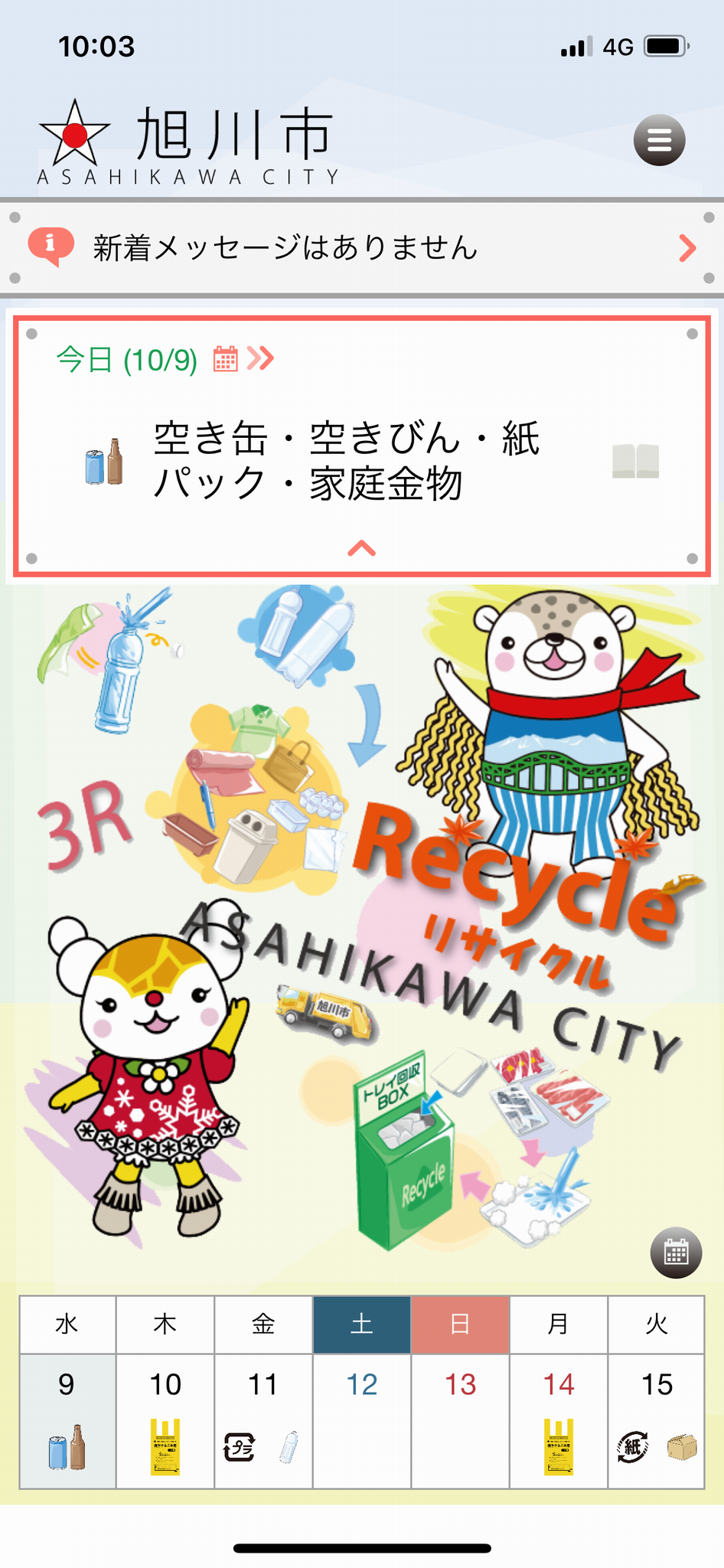Collapse today's collection card
The image size is (724, 1568).
pos(362,548)
